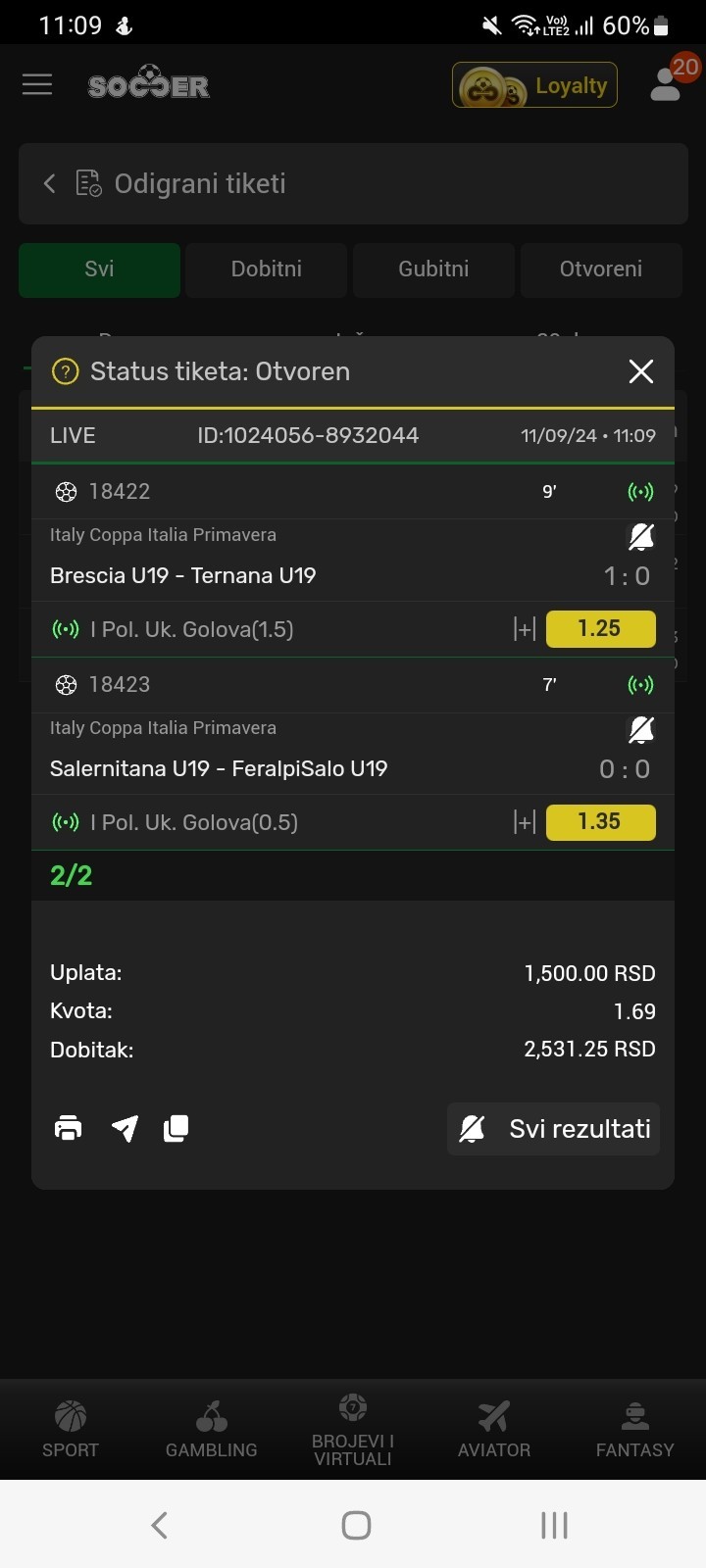
Task: Toggle notification bell for Salernitana U19 match
Action: [x=640, y=730]
